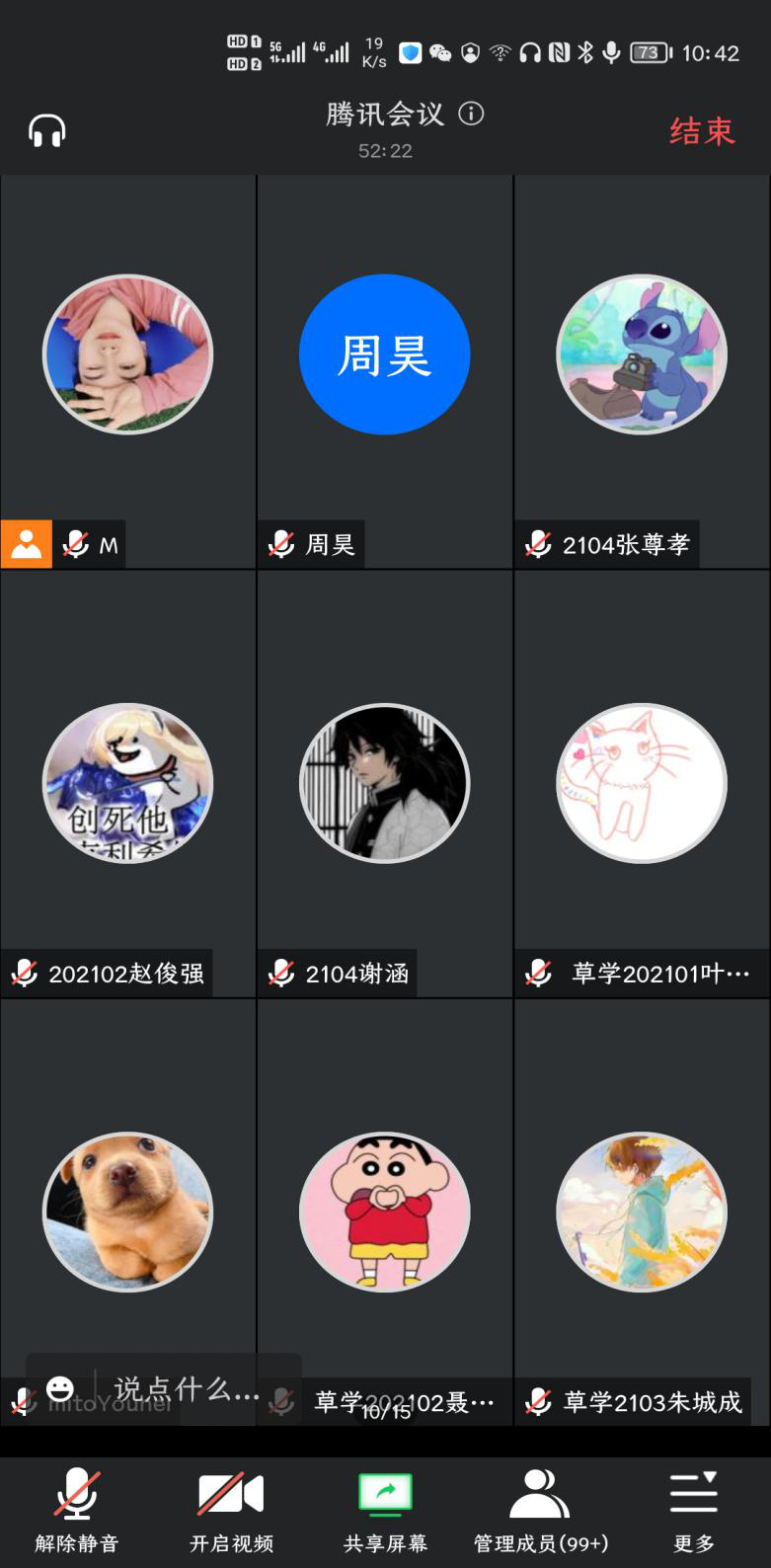Open the emoji picker in chat bar
Screen dimensions: 771x1568
coord(60,1389)
